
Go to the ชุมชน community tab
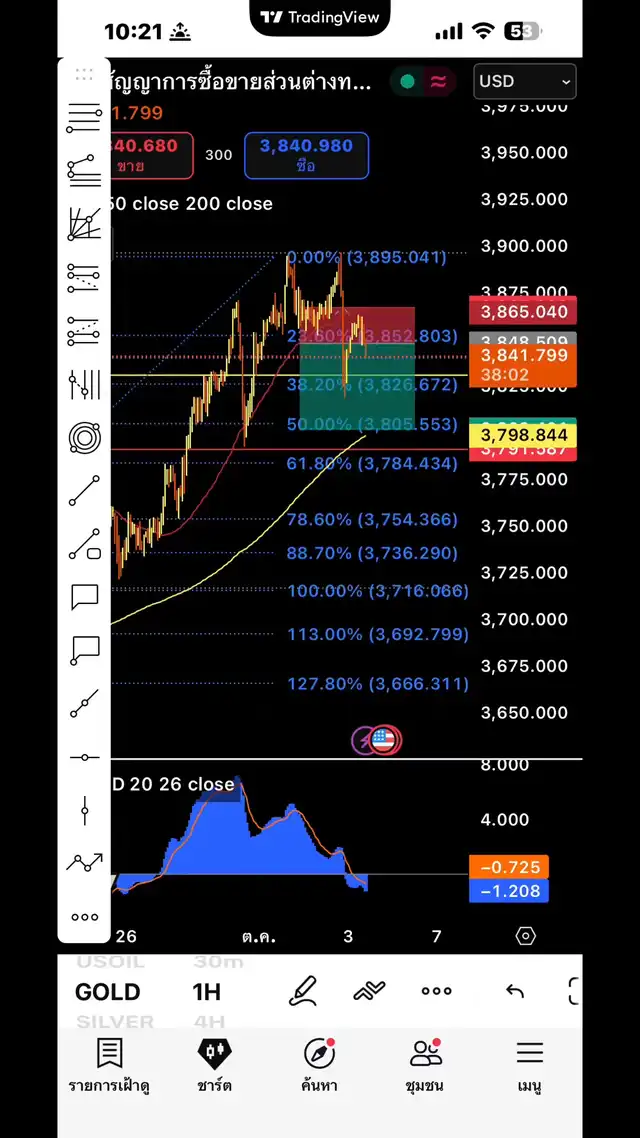pyautogui.click(x=426, y=1064)
